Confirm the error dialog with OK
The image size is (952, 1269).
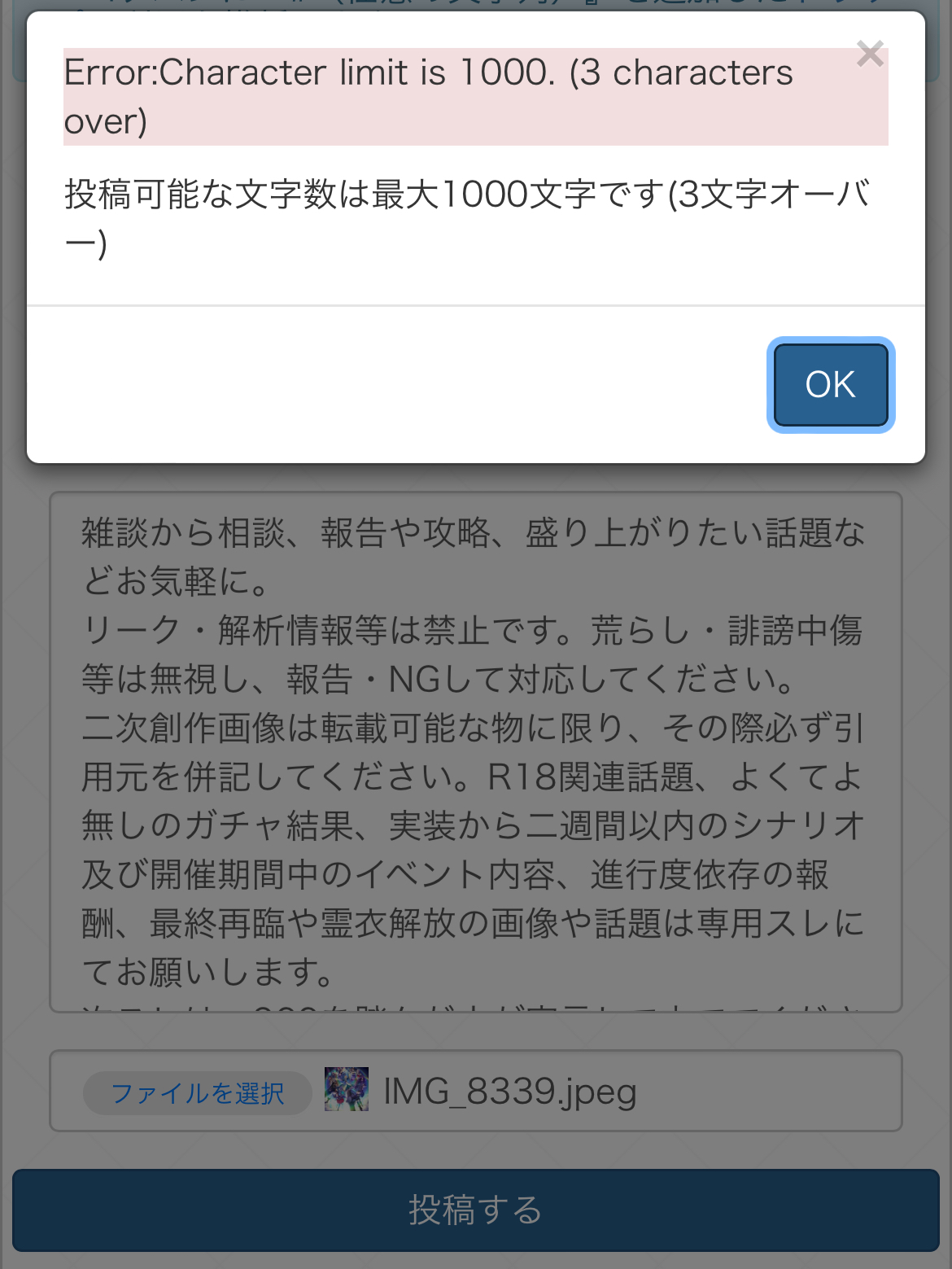[x=830, y=384]
